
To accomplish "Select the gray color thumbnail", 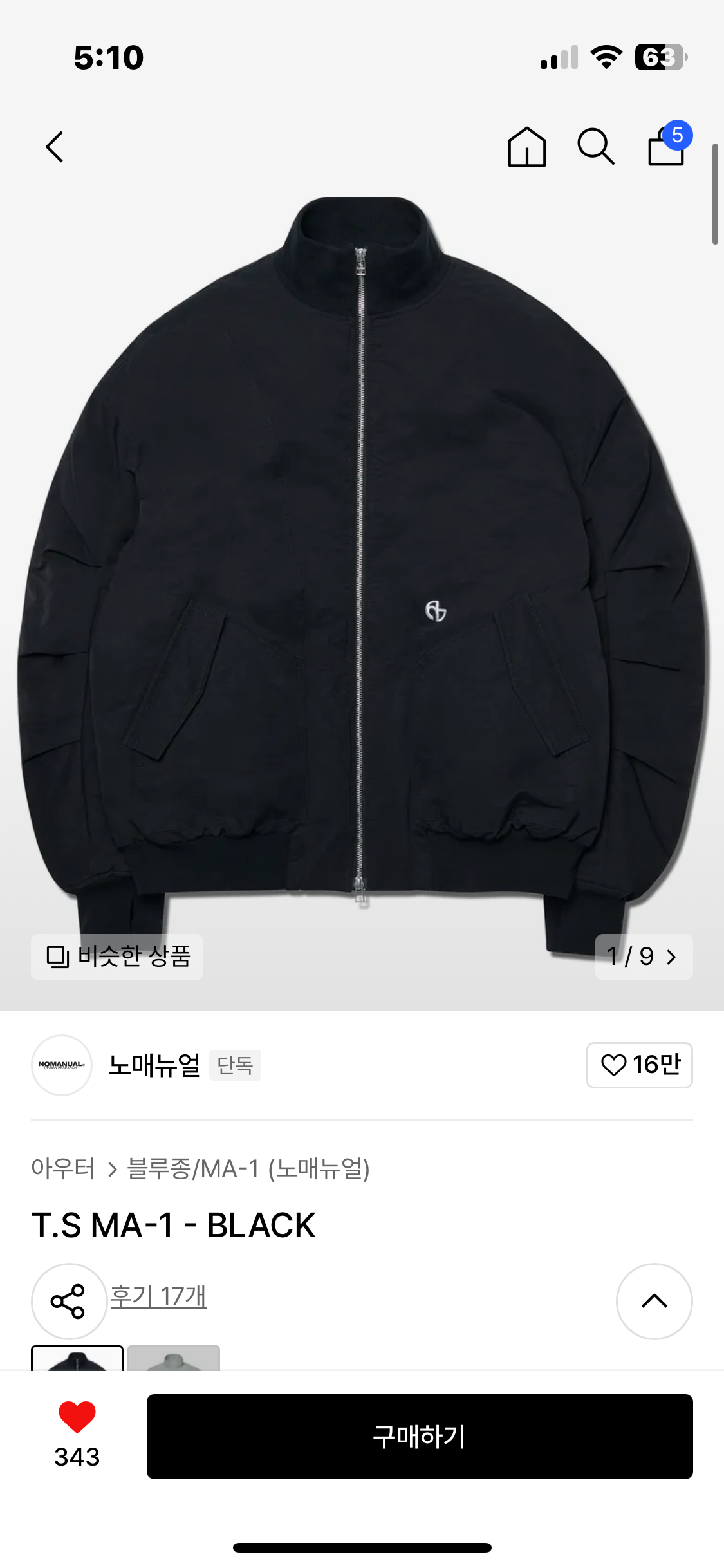I will click(174, 1358).
